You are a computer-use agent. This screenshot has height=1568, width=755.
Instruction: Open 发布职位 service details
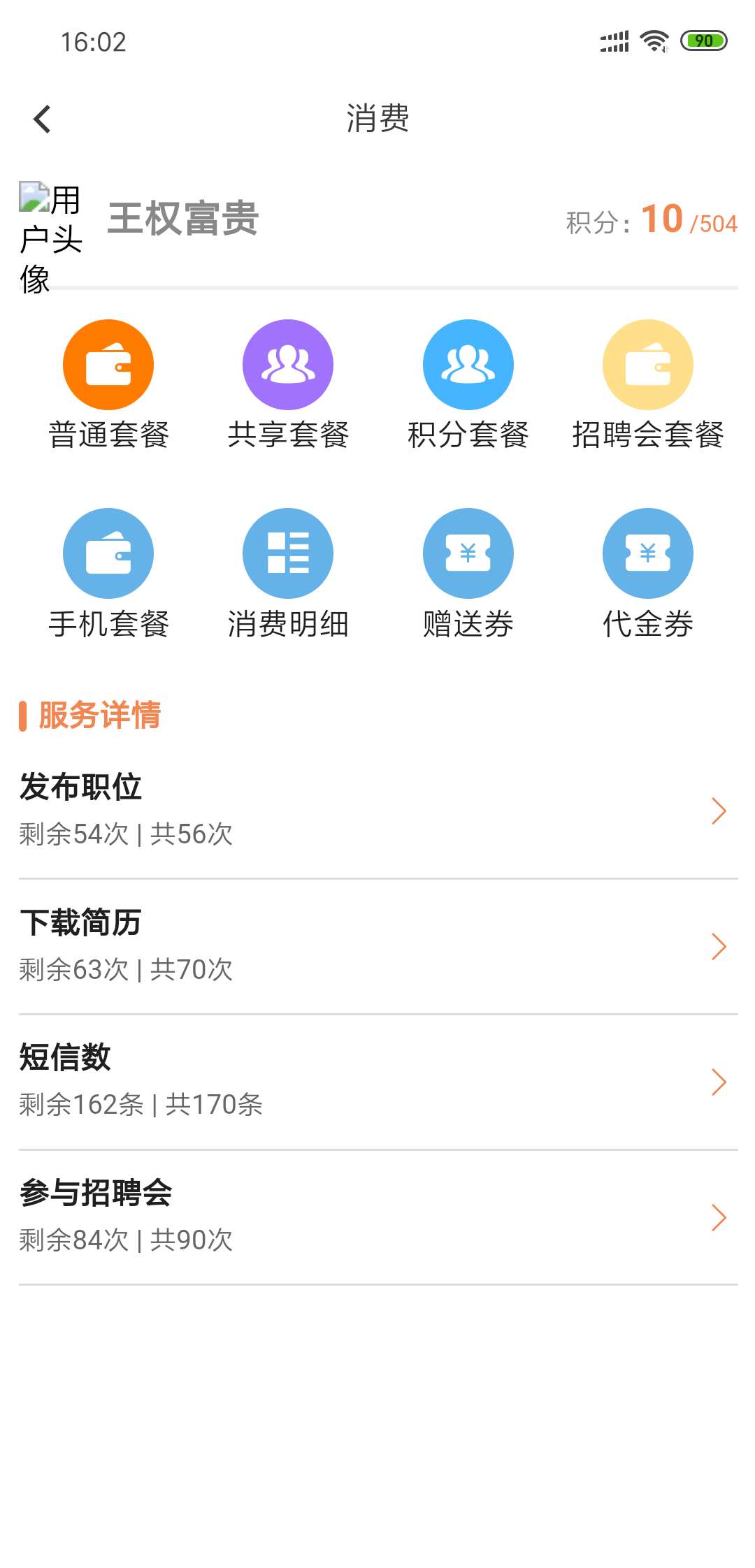(x=377, y=811)
